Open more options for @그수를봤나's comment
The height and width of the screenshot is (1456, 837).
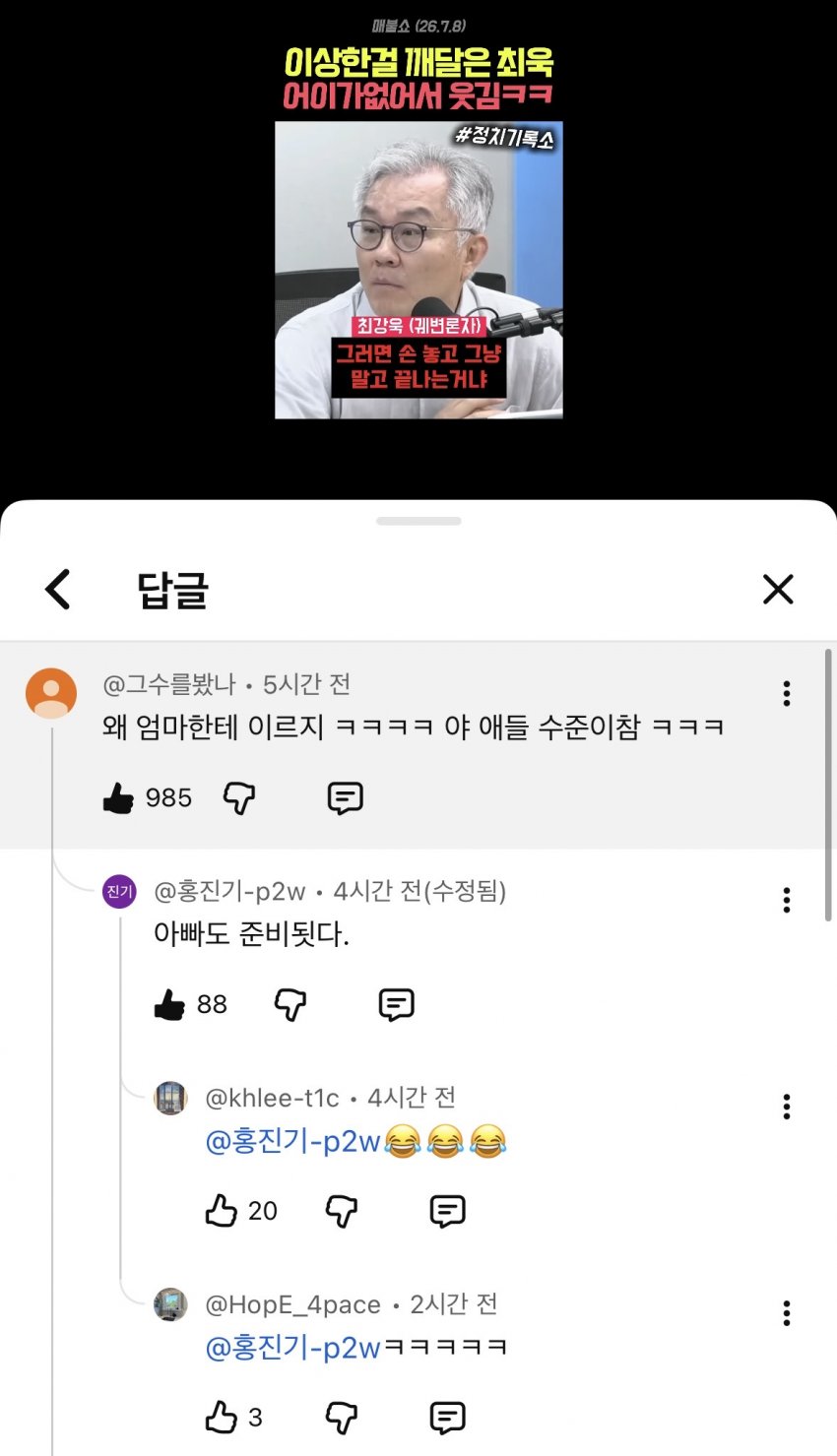click(x=786, y=693)
